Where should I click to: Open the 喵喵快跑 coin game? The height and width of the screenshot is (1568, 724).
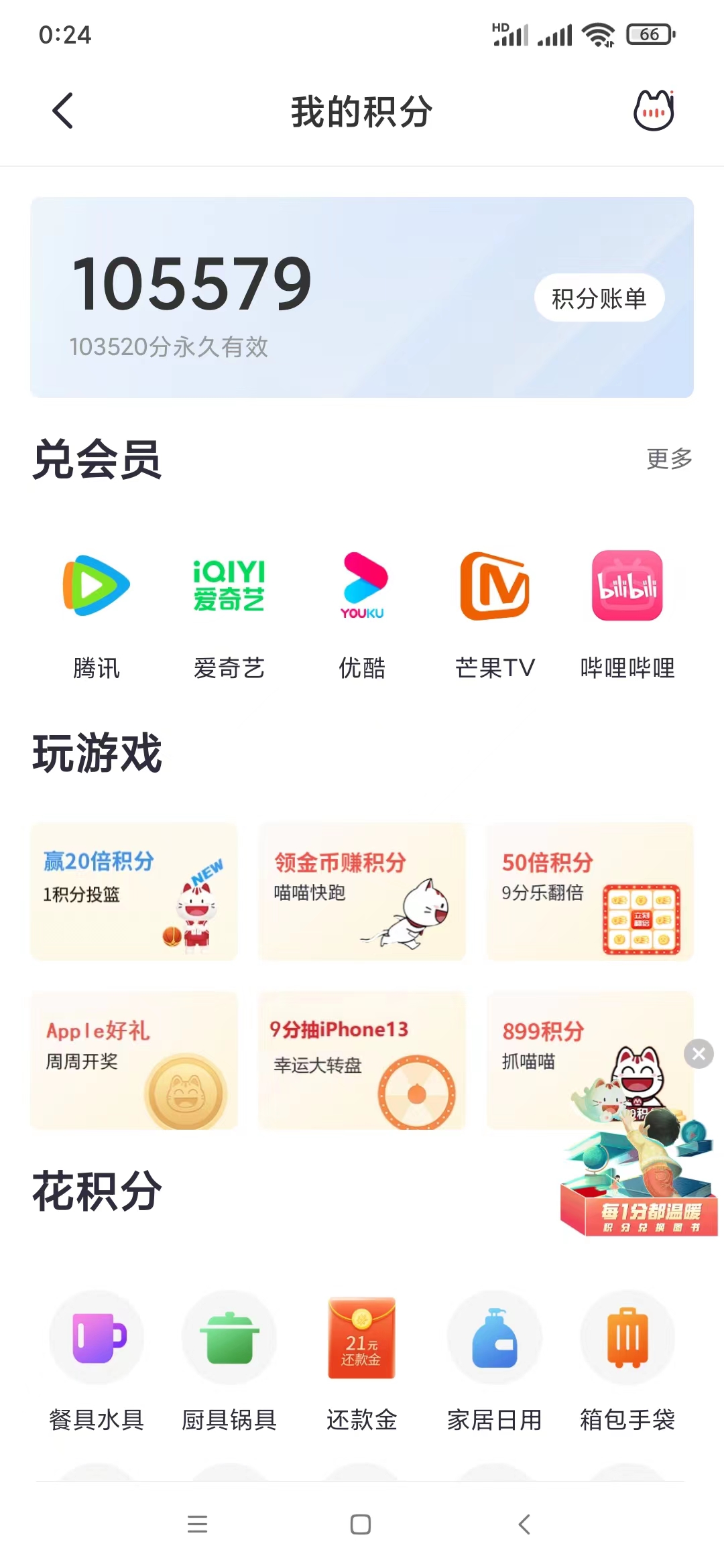click(362, 891)
